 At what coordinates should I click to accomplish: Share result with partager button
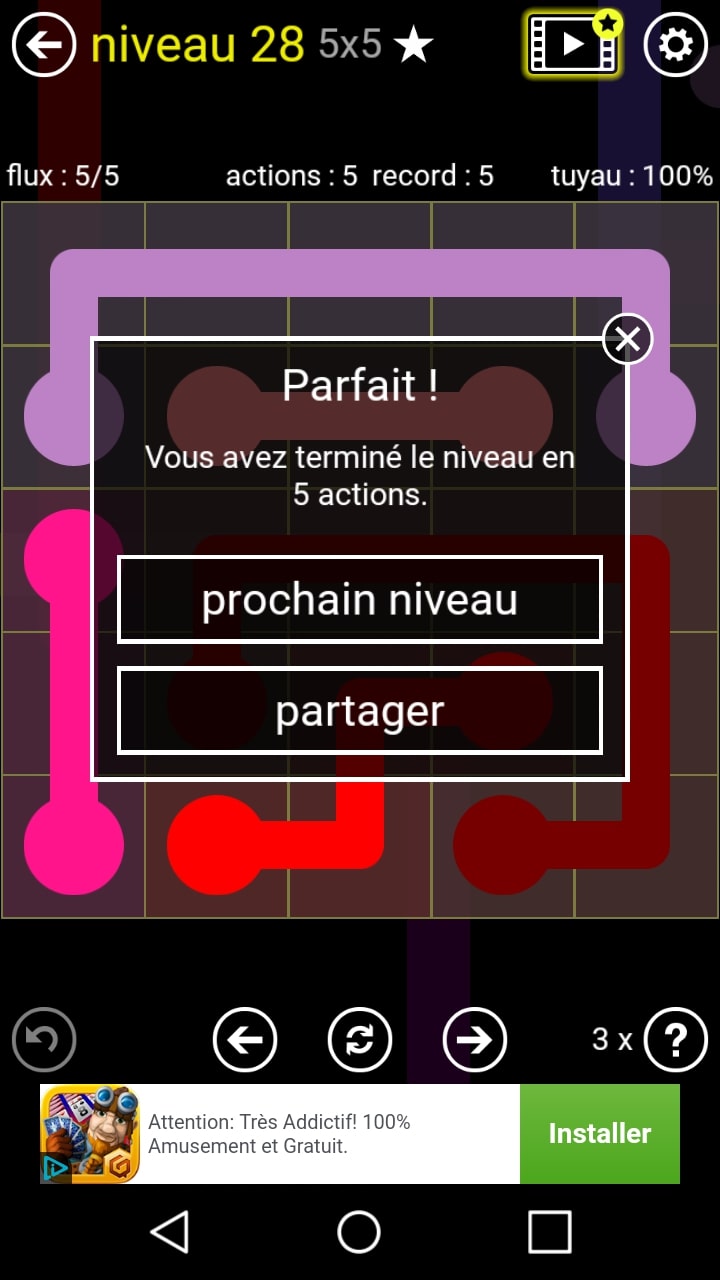pyautogui.click(x=360, y=710)
